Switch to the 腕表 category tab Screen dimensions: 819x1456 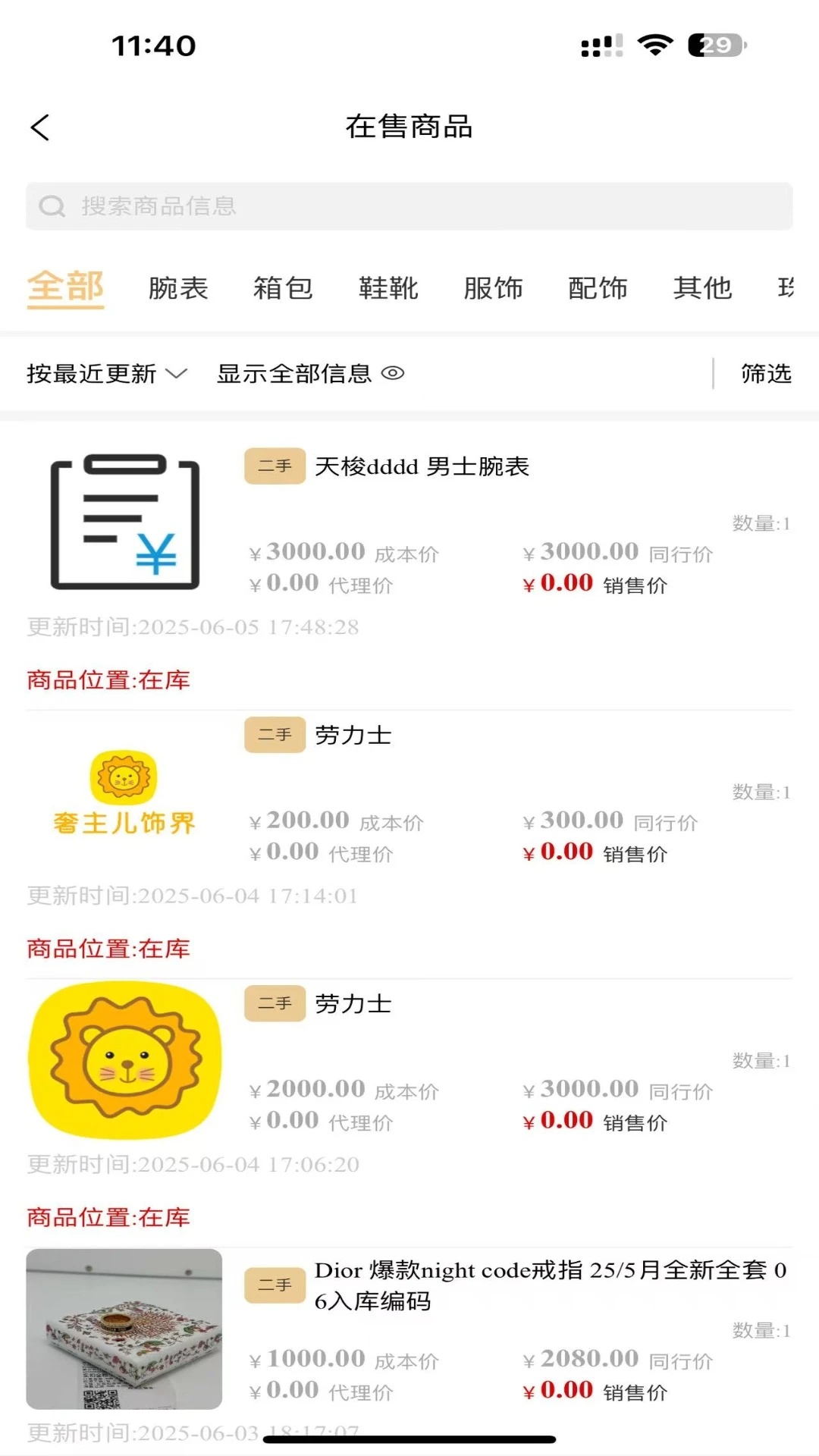pos(179,288)
